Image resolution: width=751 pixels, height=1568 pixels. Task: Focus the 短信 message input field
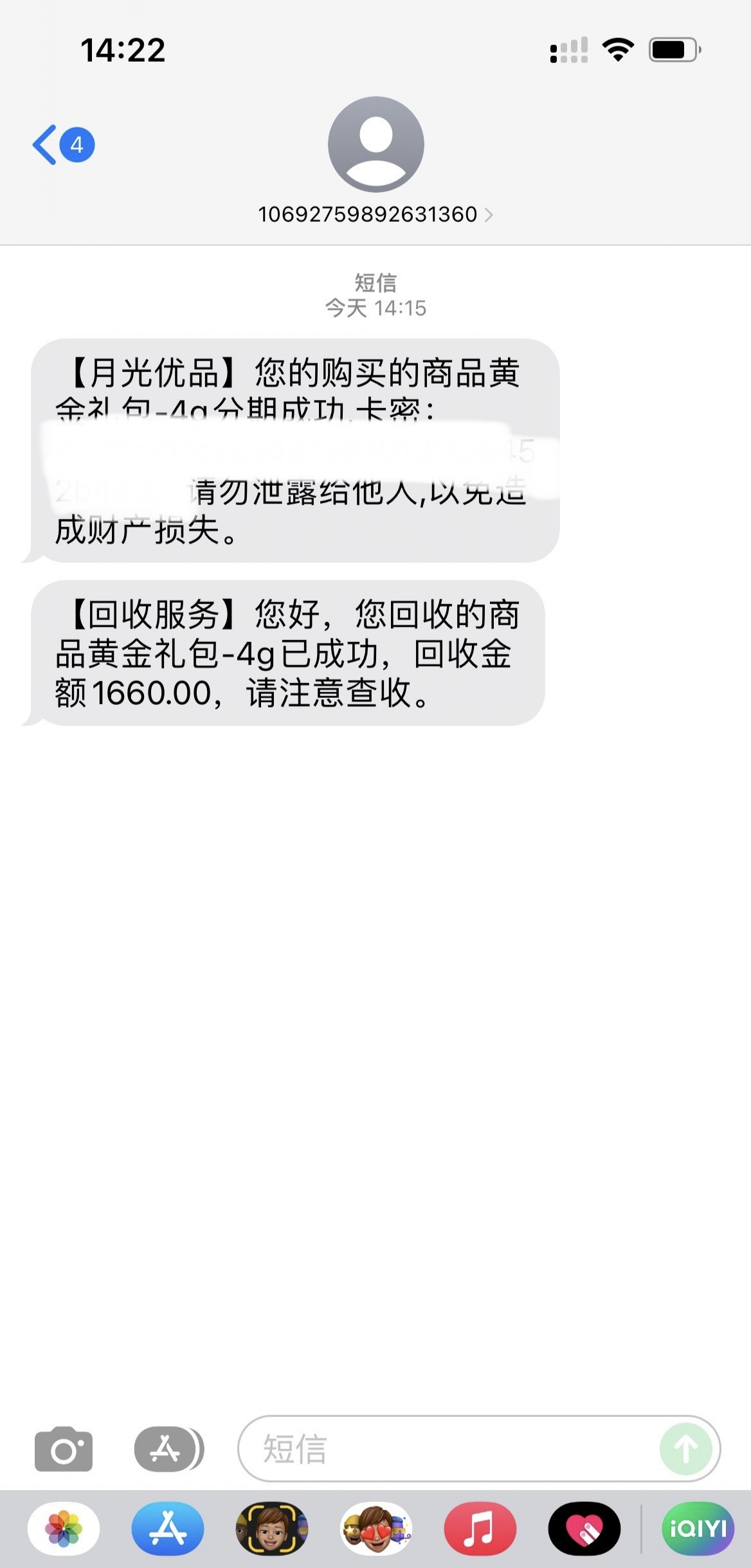[x=450, y=1449]
